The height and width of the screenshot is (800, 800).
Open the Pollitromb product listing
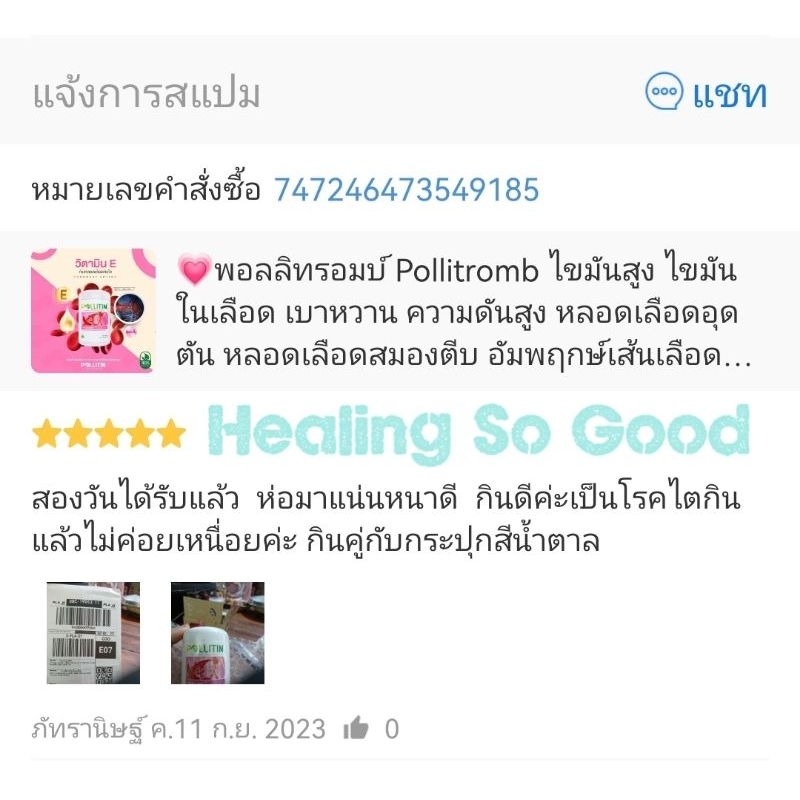click(400, 311)
